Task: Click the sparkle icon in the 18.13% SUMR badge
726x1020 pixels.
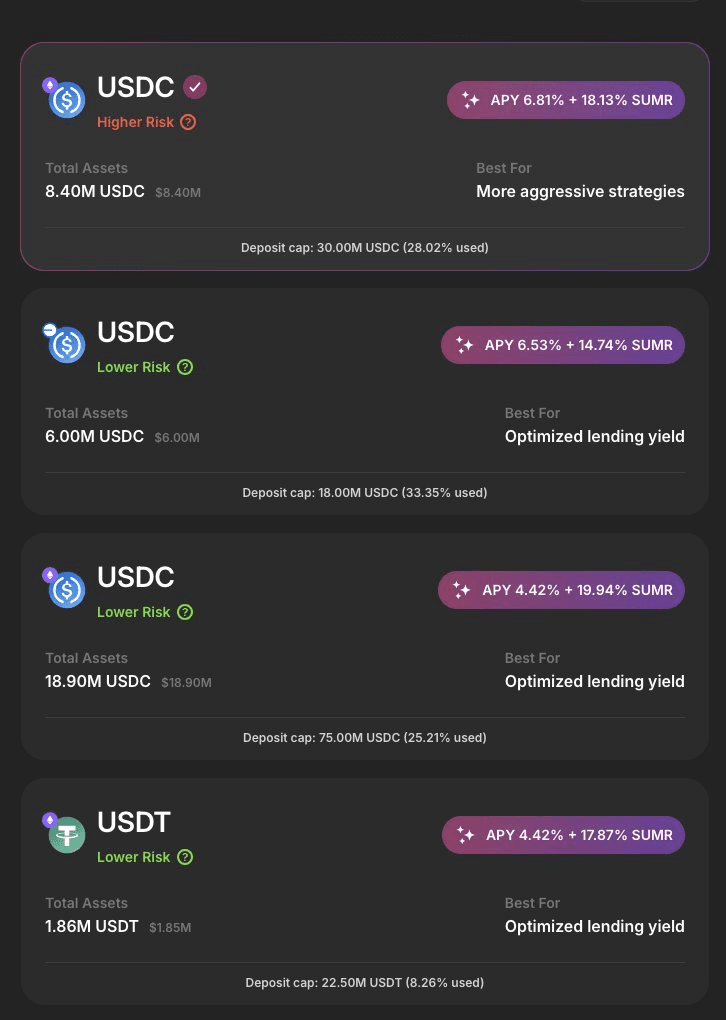Action: [470, 100]
